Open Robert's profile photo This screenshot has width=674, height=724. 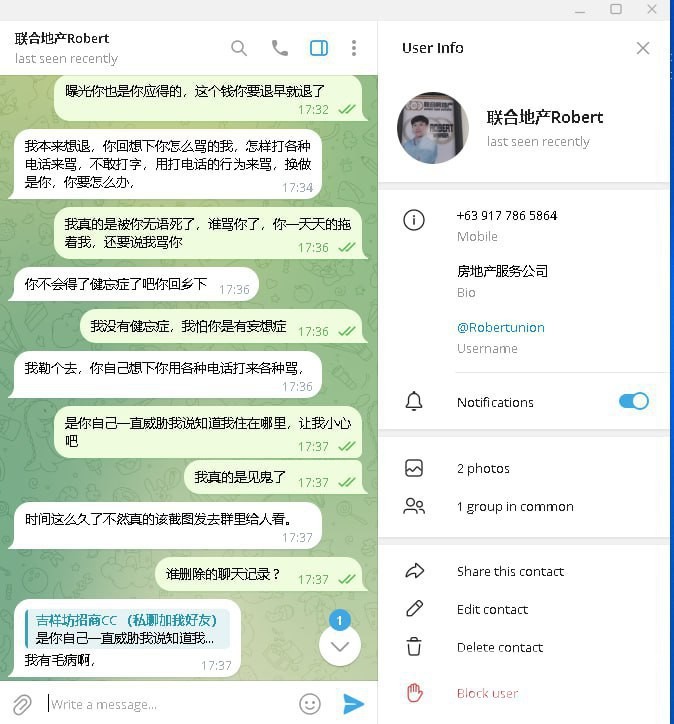point(433,128)
